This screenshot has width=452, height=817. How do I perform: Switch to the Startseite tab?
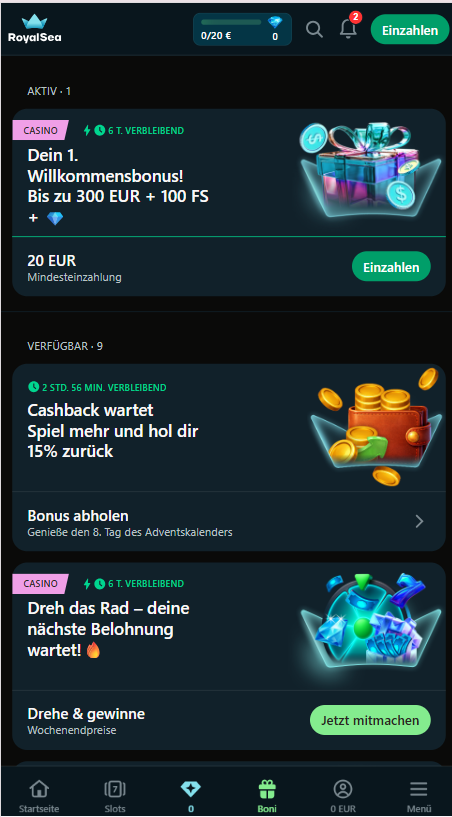tap(39, 796)
